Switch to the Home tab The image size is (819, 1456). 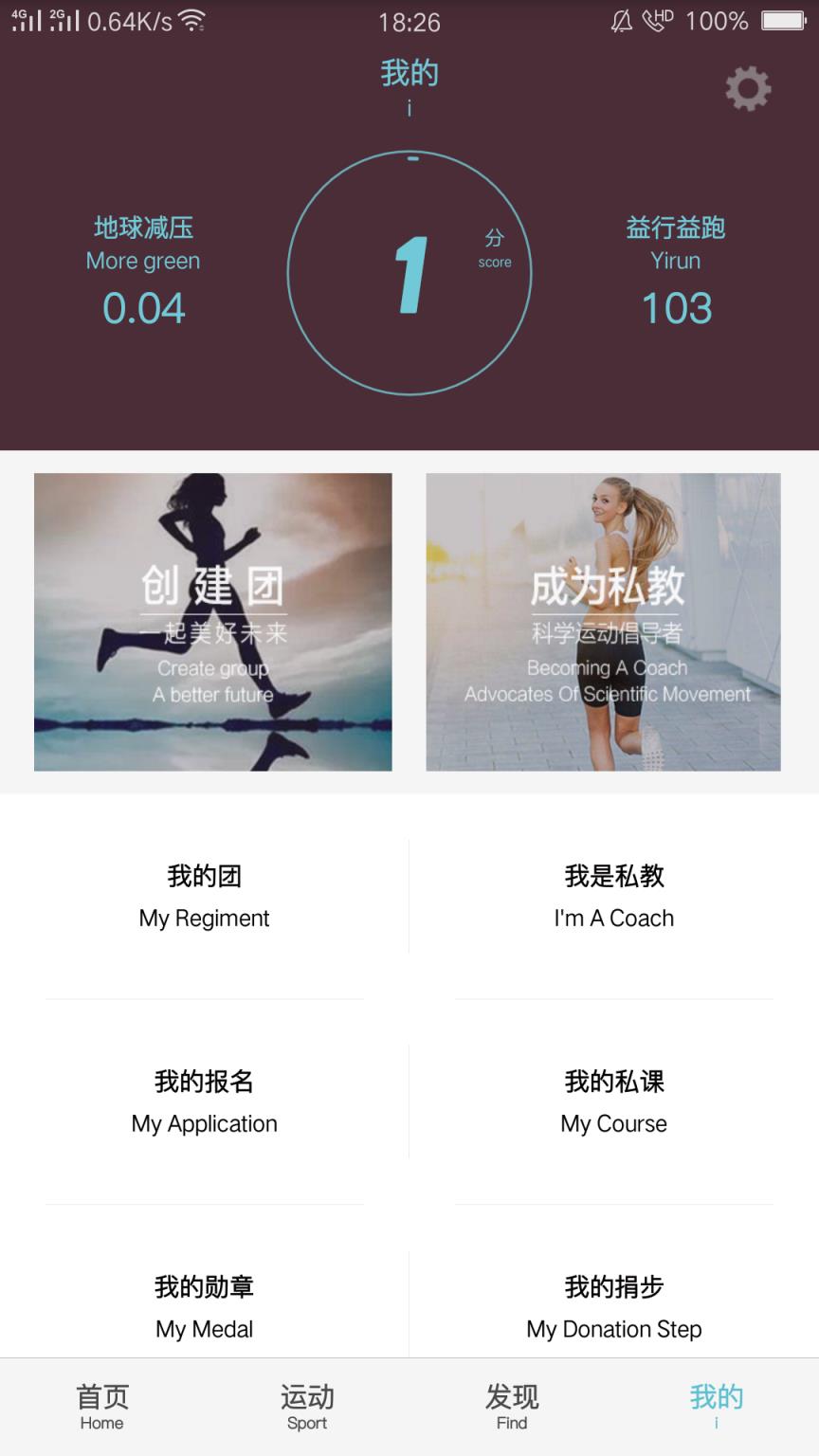[x=102, y=1407]
